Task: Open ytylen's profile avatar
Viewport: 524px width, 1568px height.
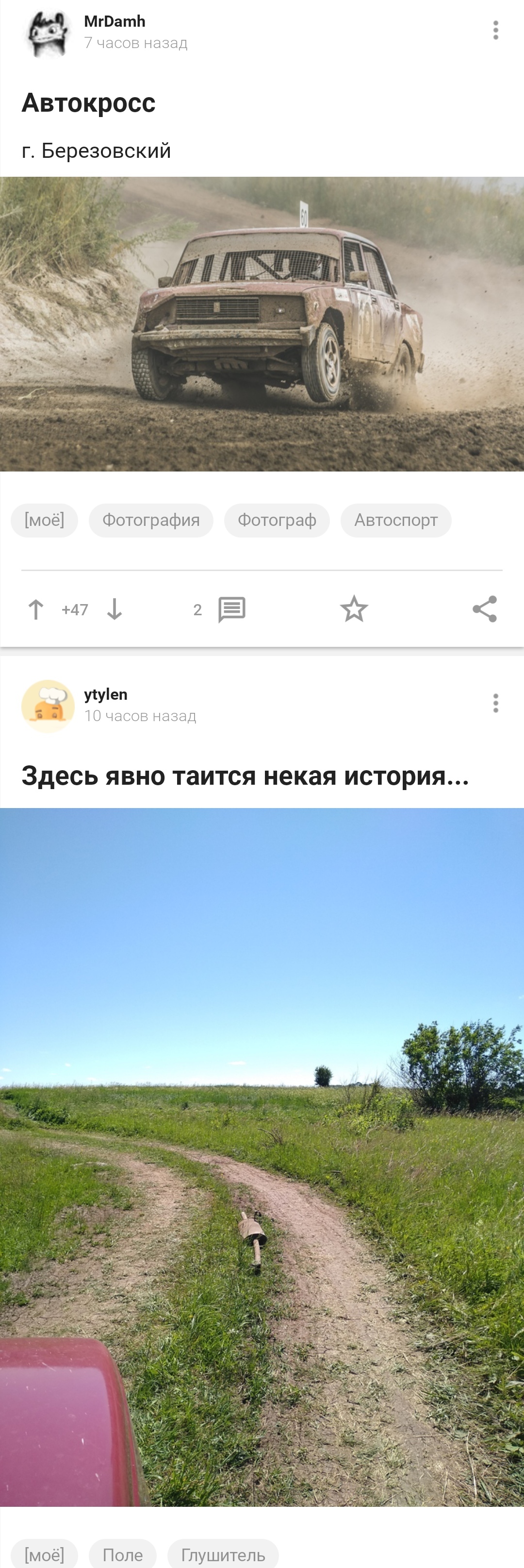Action: point(48,706)
